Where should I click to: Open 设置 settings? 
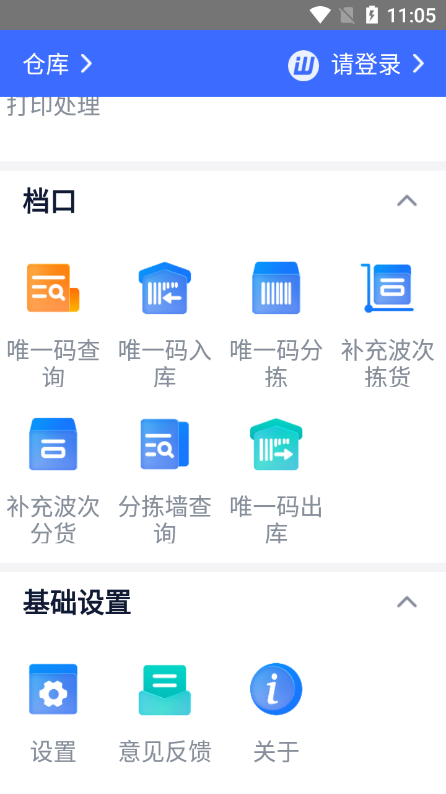53,713
